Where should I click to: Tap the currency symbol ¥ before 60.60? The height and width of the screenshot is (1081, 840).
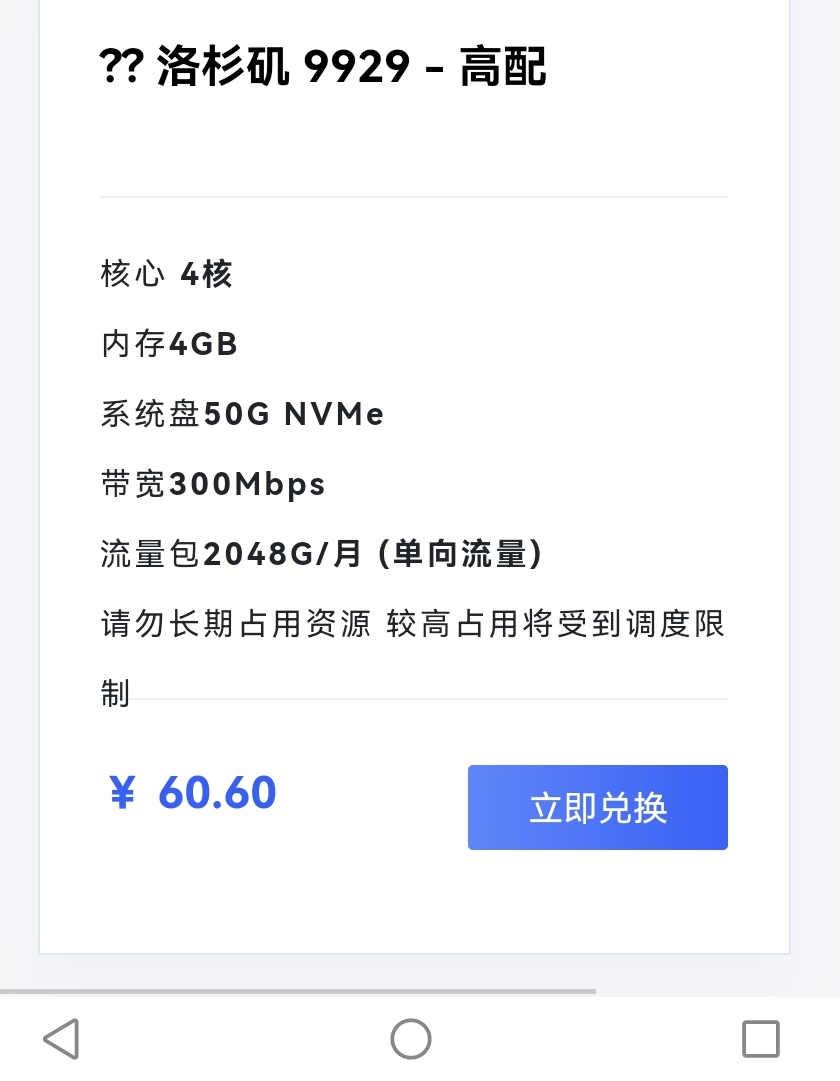pos(121,792)
